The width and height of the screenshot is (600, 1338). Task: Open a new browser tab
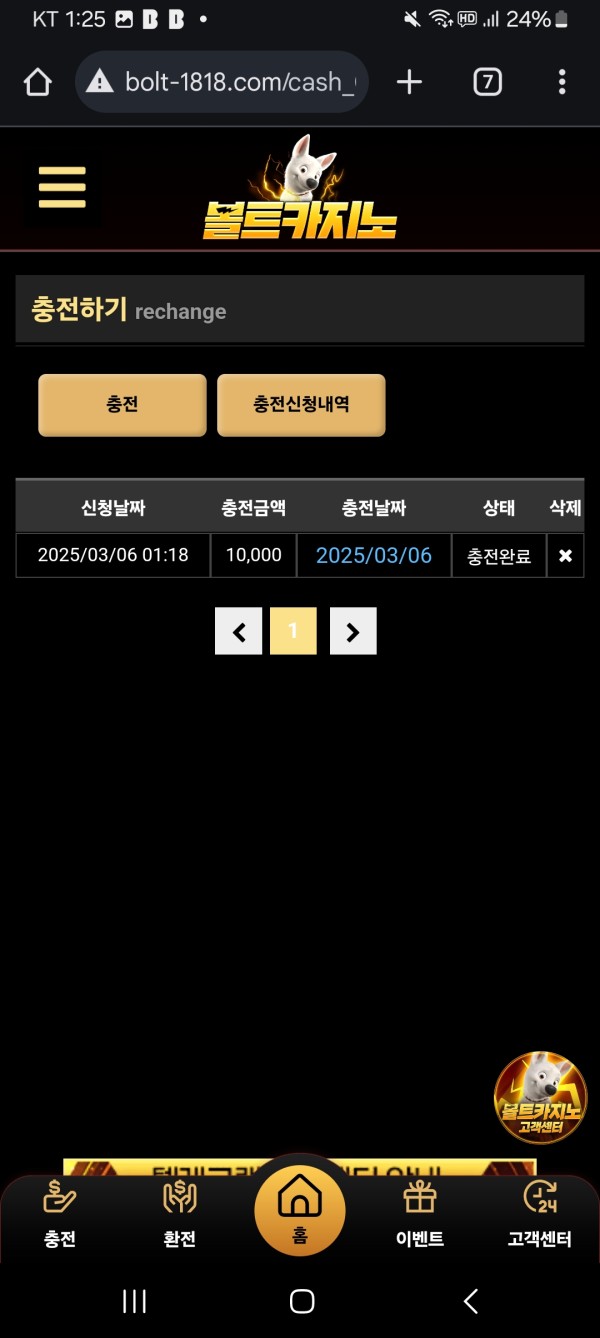pyautogui.click(x=409, y=82)
